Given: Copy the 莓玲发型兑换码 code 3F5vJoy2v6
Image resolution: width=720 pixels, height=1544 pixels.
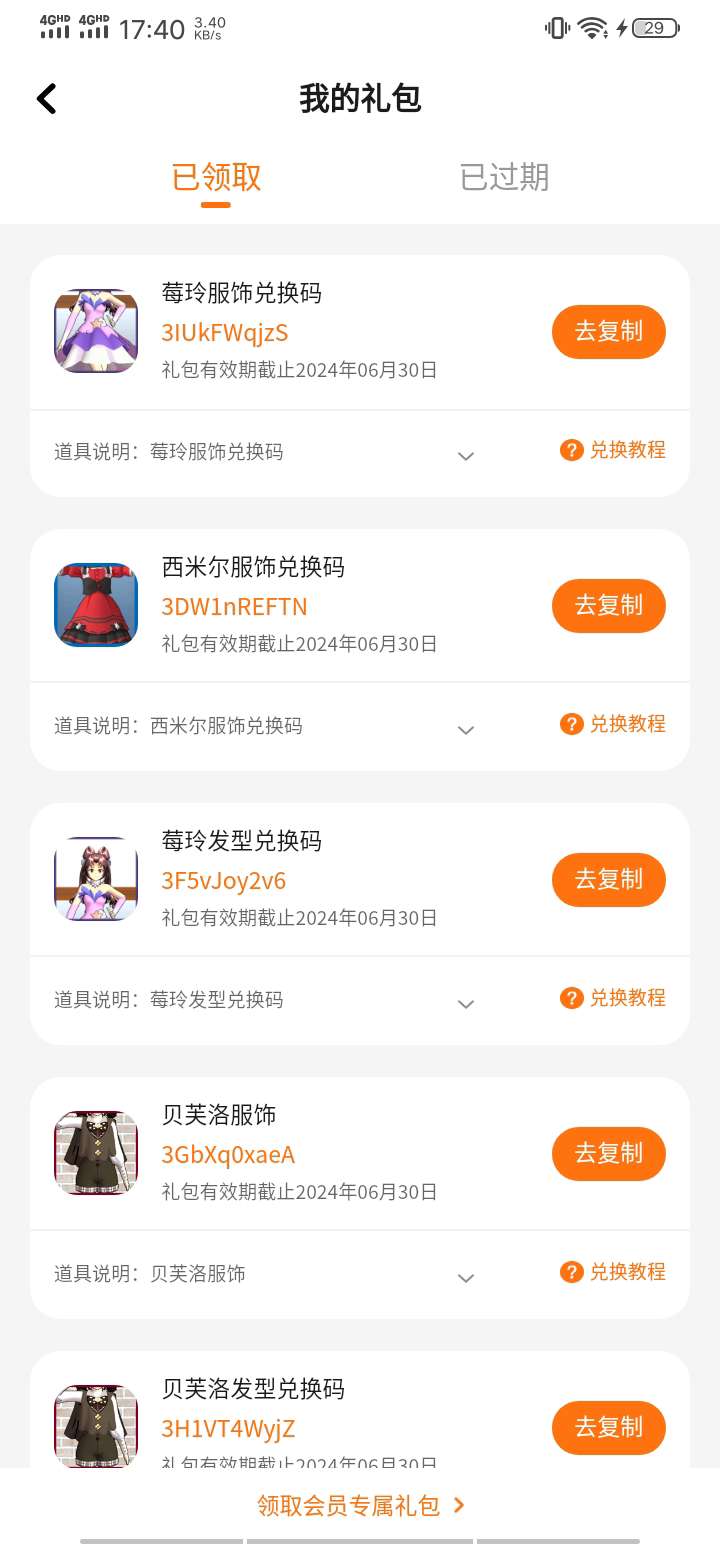Looking at the screenshot, I should coord(608,880).
